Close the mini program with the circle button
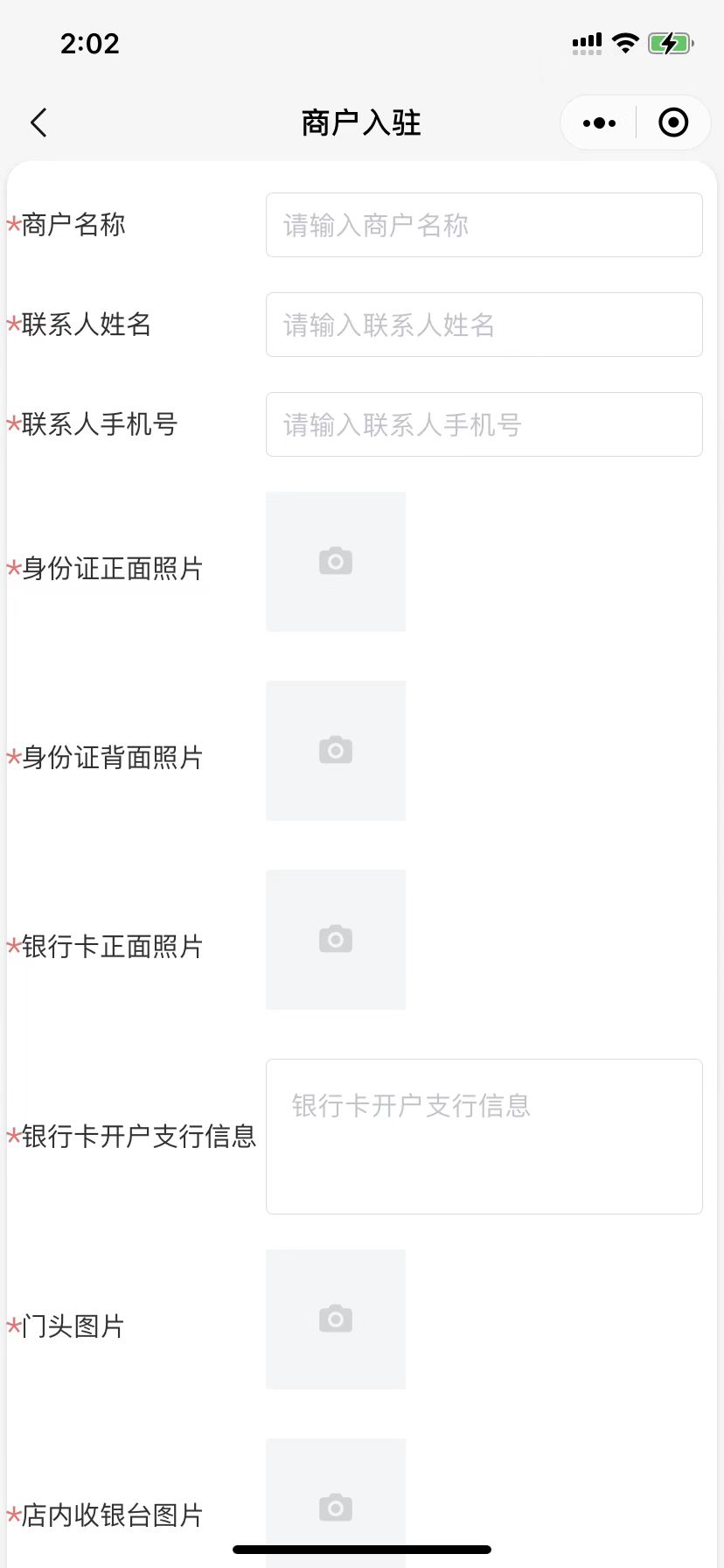This screenshot has height=1568, width=724. (x=673, y=122)
